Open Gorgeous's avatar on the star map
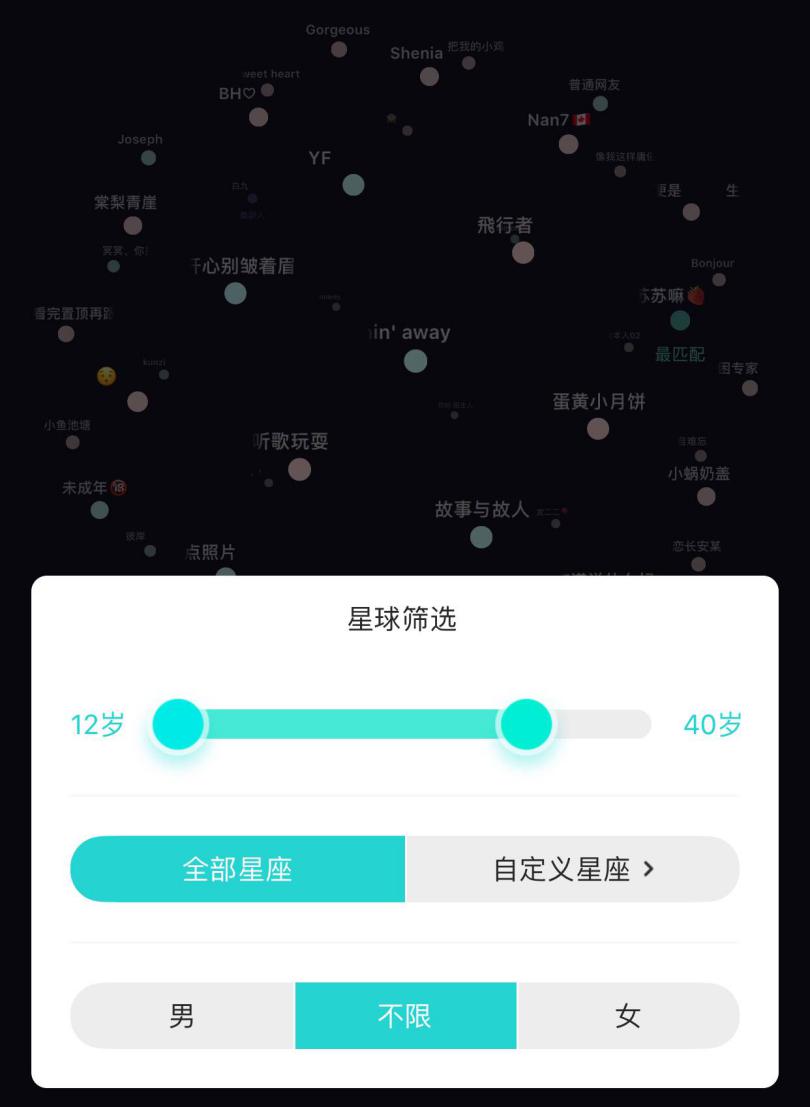 coord(339,47)
